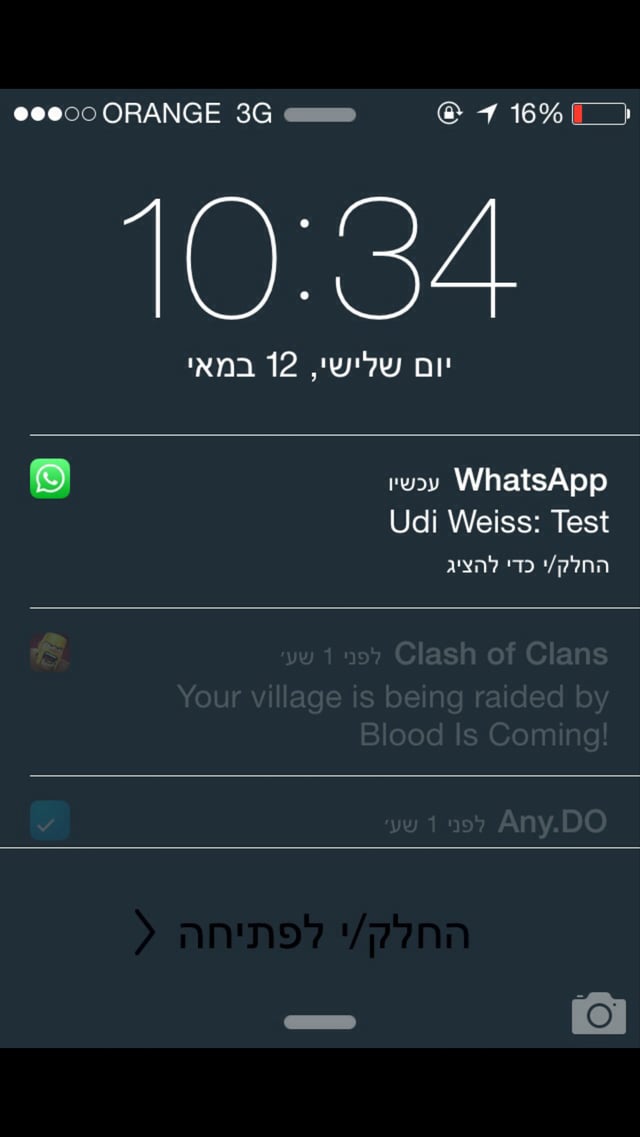The width and height of the screenshot is (640, 1137).
Task: Tap the camera shortcut icon
Action: (x=599, y=1012)
